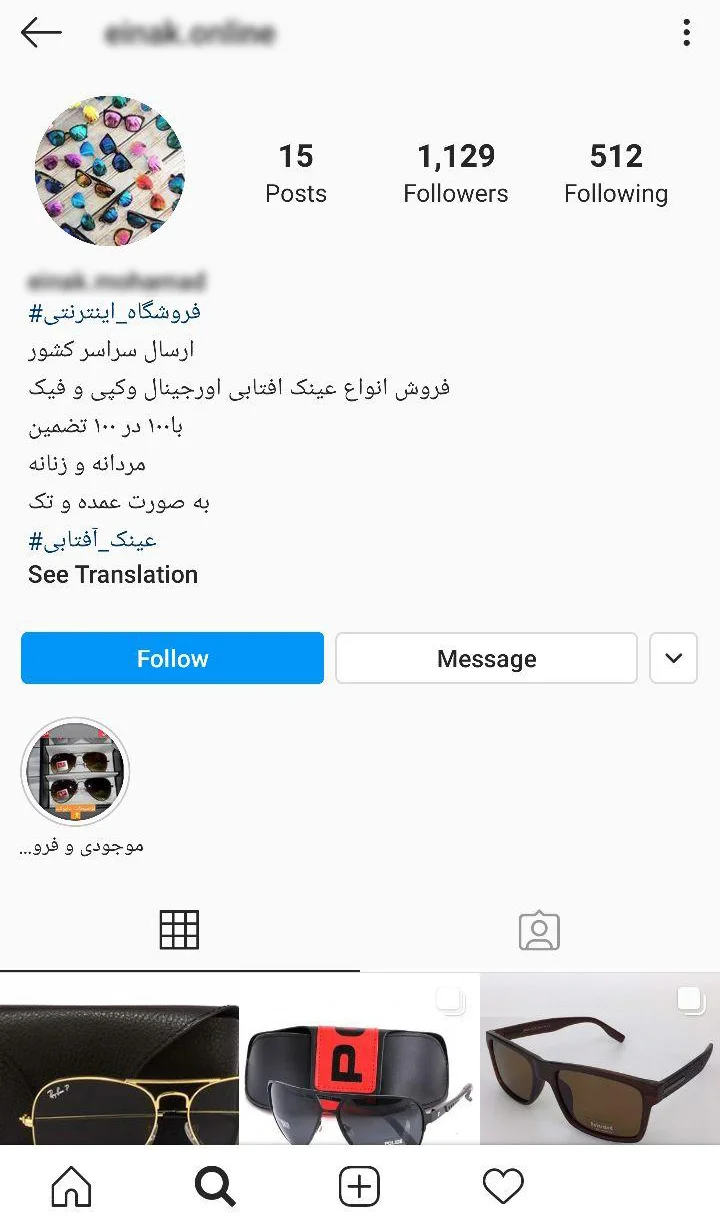
Task: Expand suggested accounts with the chevron
Action: [673, 658]
